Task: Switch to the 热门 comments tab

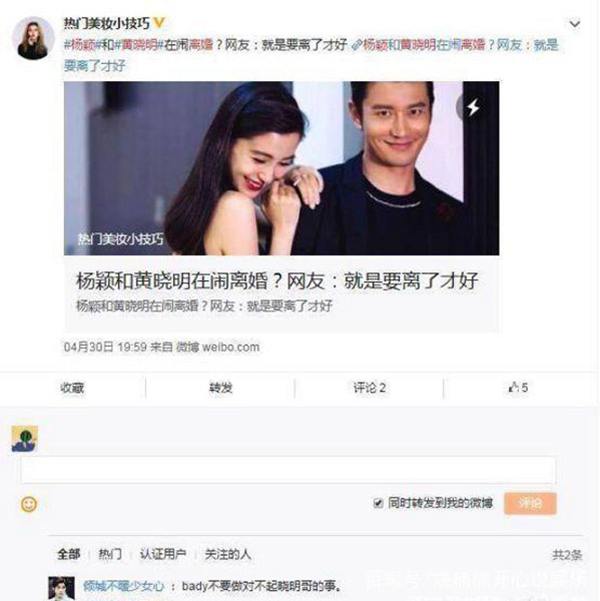Action: coord(110,553)
